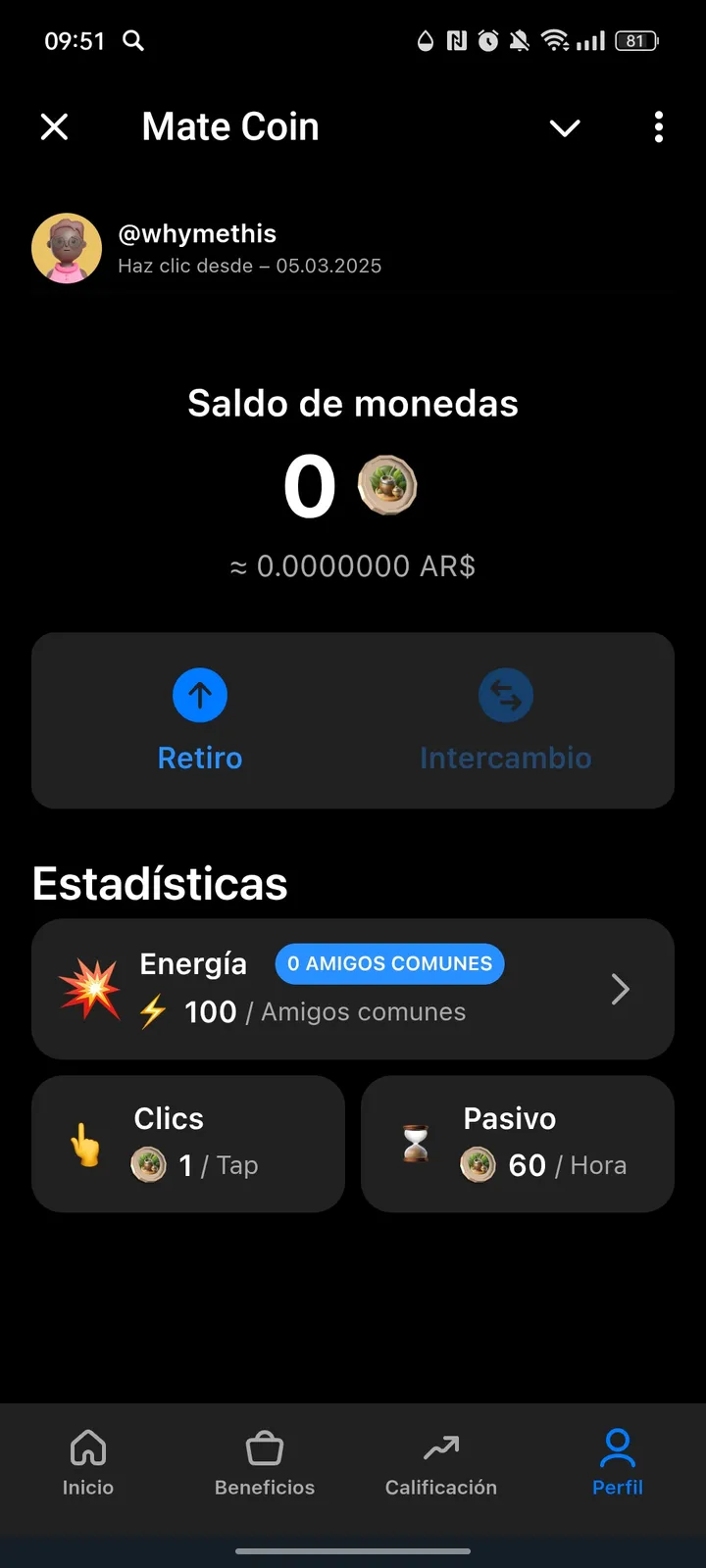Open the three-dot overflow menu

point(658,127)
